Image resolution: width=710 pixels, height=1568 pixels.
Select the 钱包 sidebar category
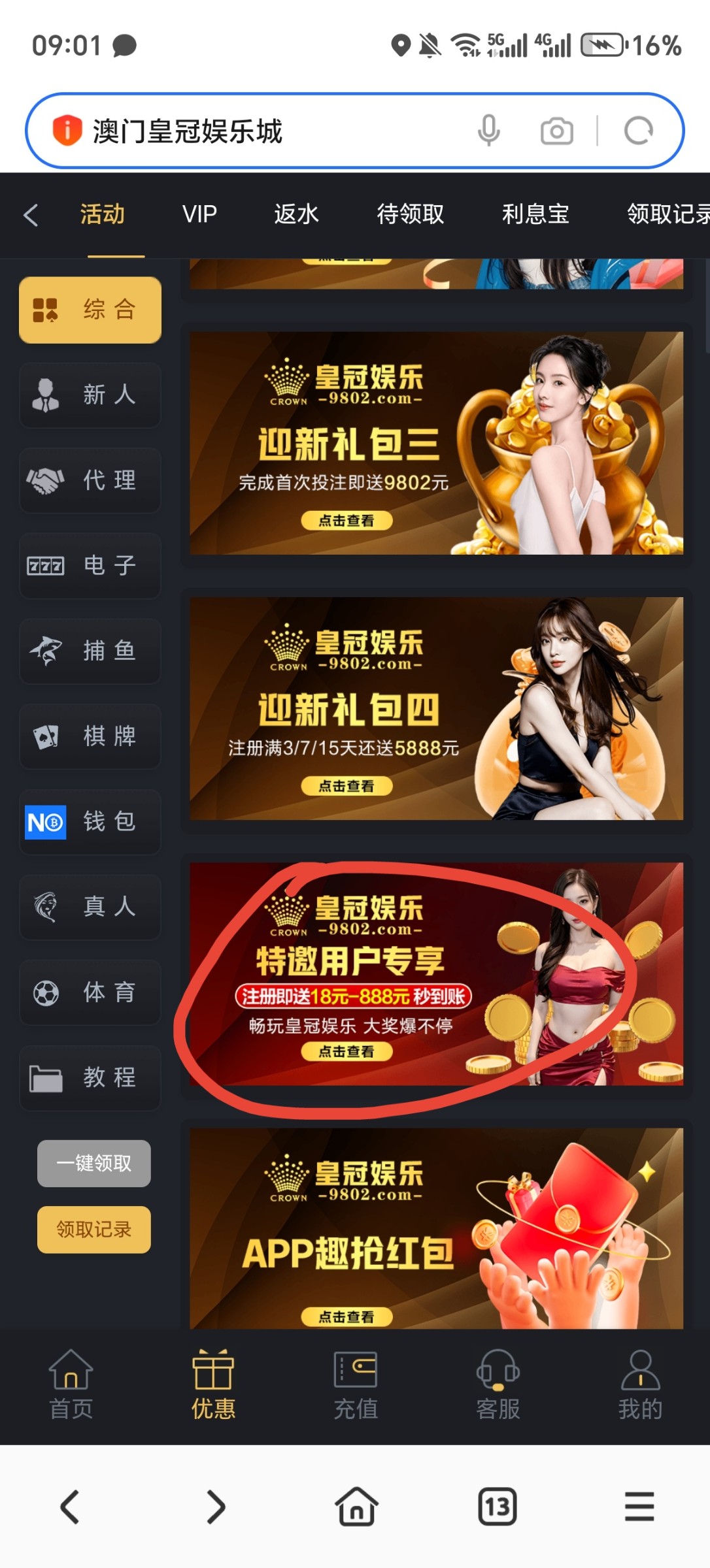(90, 822)
